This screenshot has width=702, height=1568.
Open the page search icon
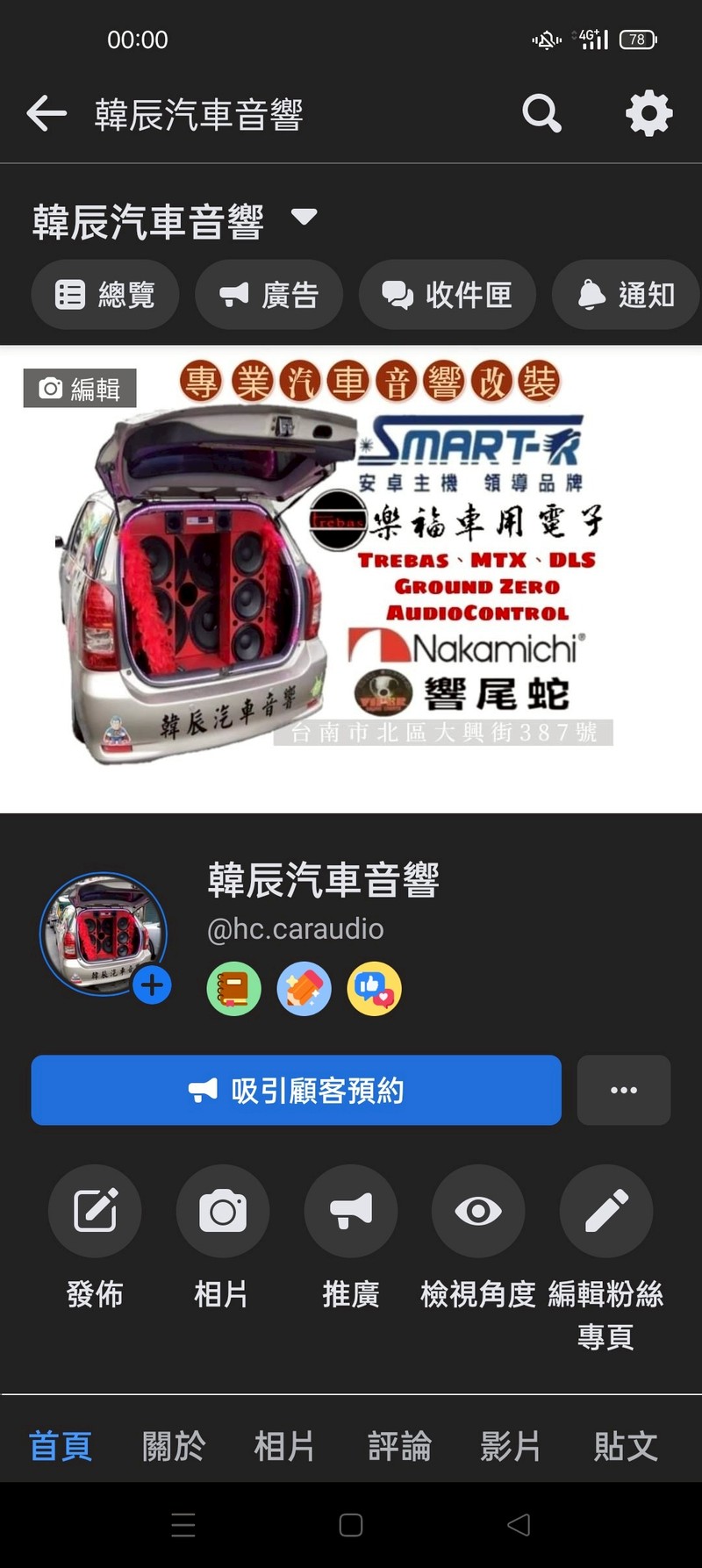[x=541, y=113]
